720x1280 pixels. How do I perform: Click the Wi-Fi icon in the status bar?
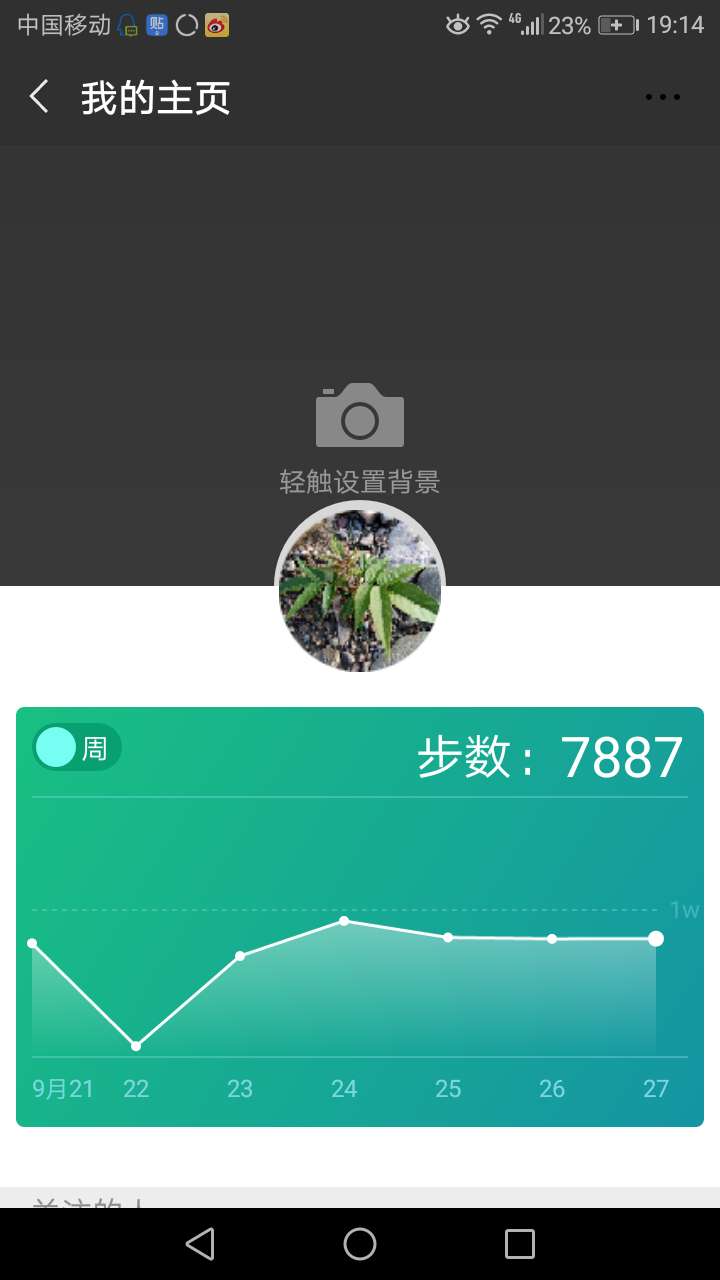(491, 23)
